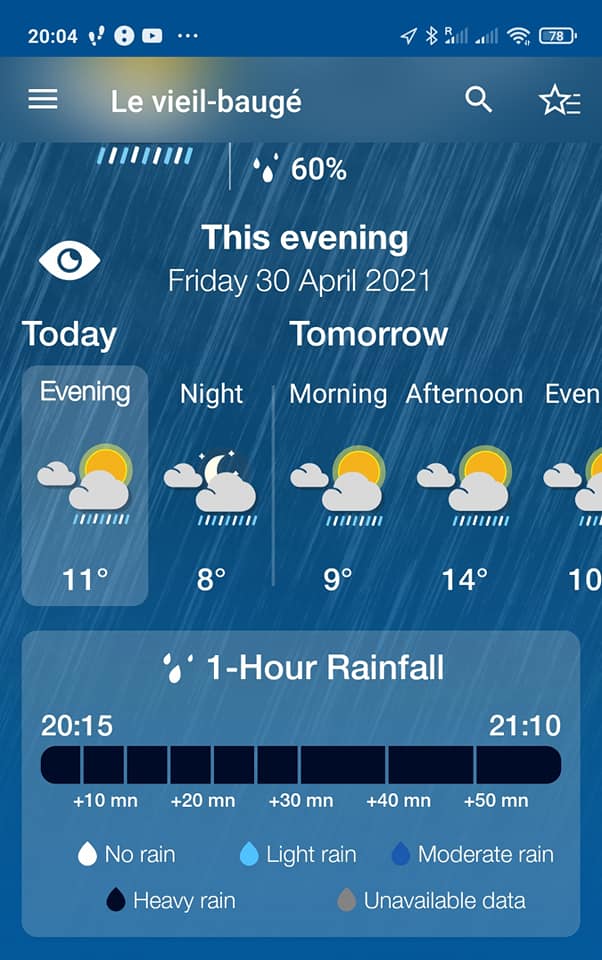Screen dimensions: 602x960
Task: View tomorrow Afternoon forecast
Action: [x=464, y=485]
